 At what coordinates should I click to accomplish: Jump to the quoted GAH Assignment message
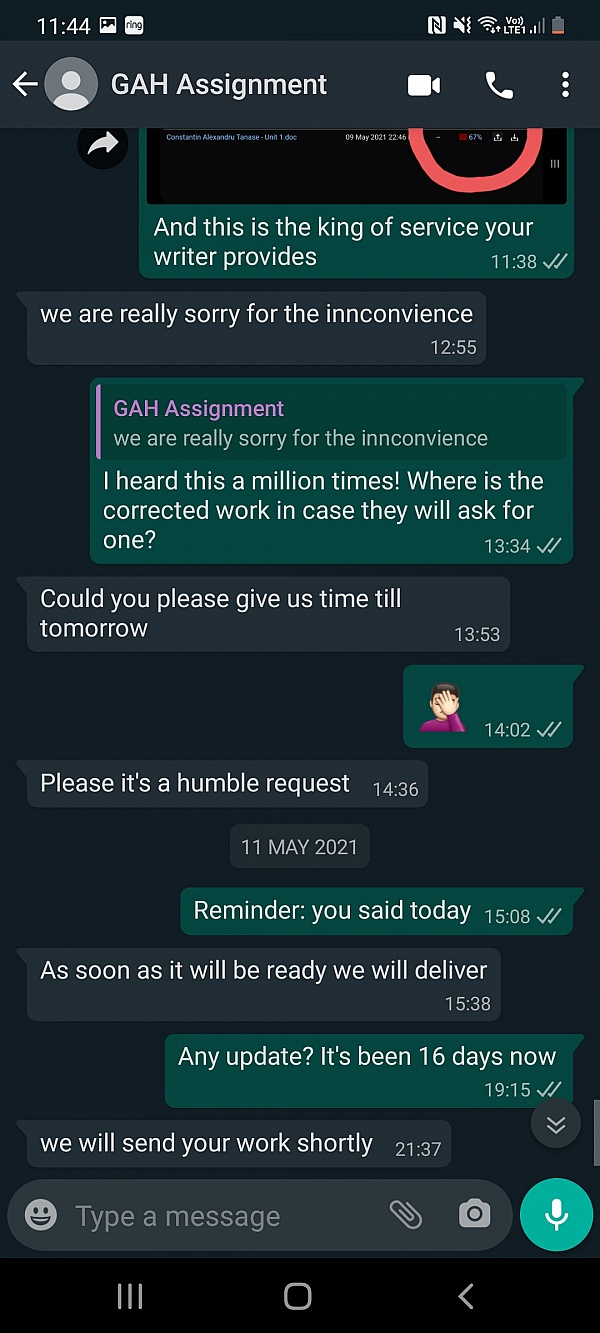(x=331, y=422)
